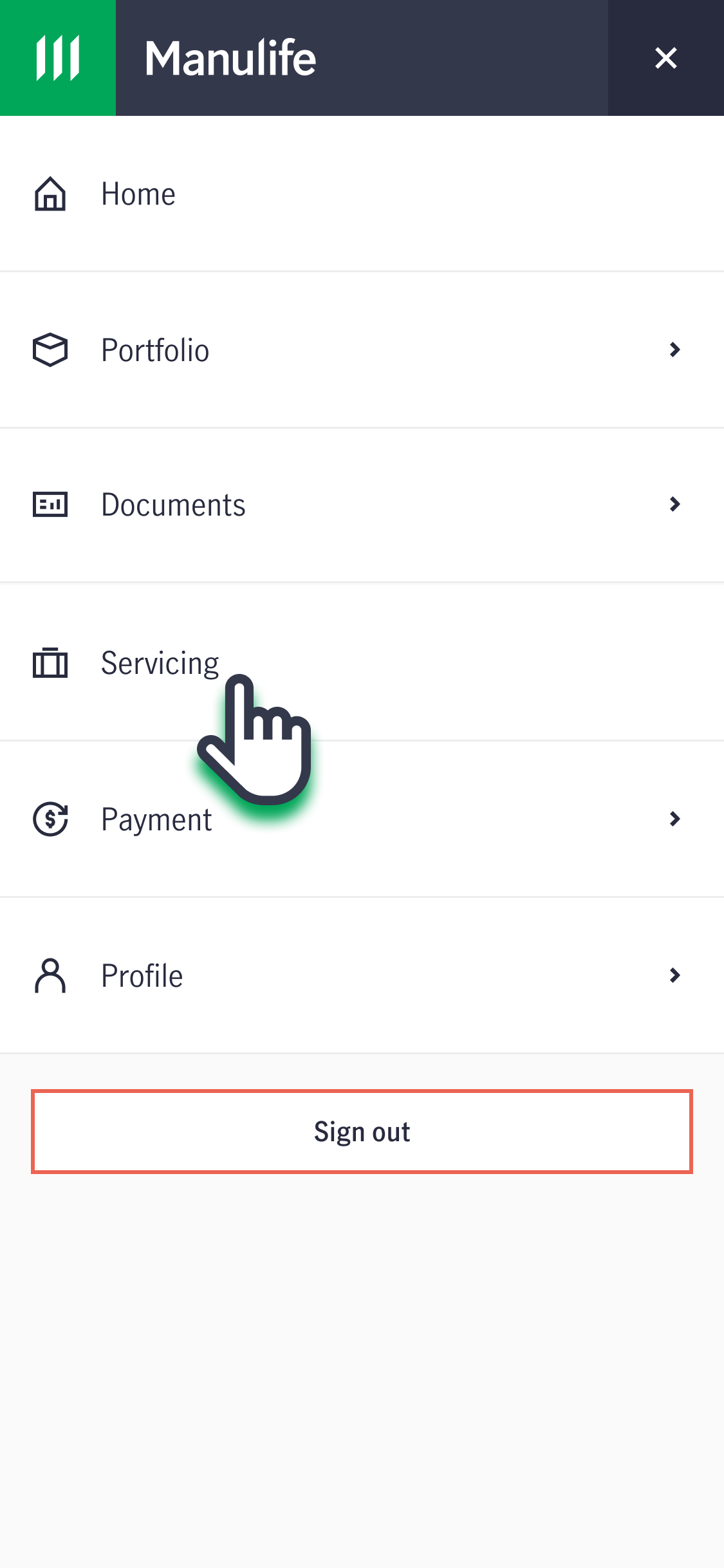Go to Home
Image resolution: width=724 pixels, height=1568 pixels.
[138, 194]
